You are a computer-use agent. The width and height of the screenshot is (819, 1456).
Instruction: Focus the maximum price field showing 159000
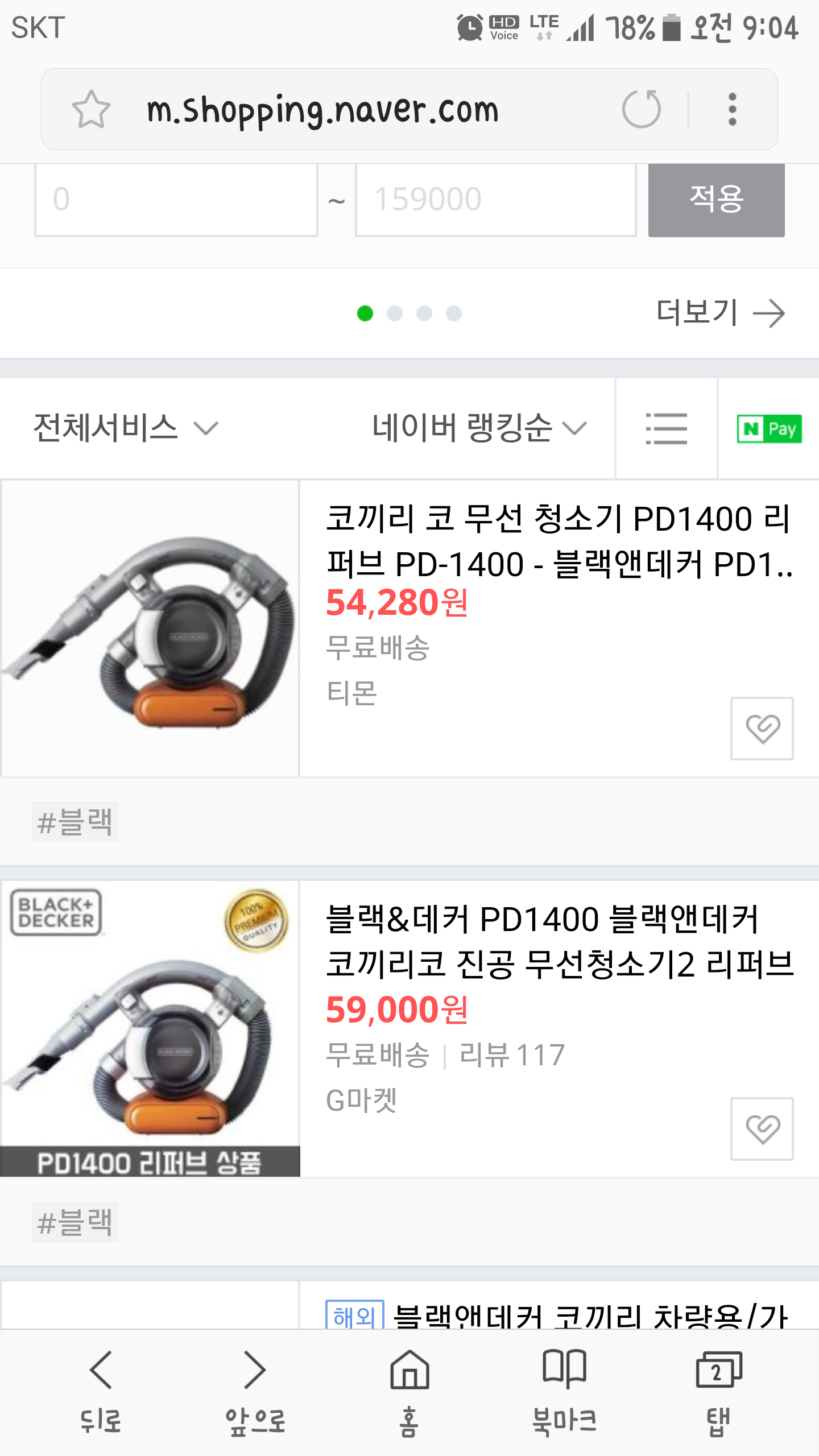coord(495,200)
